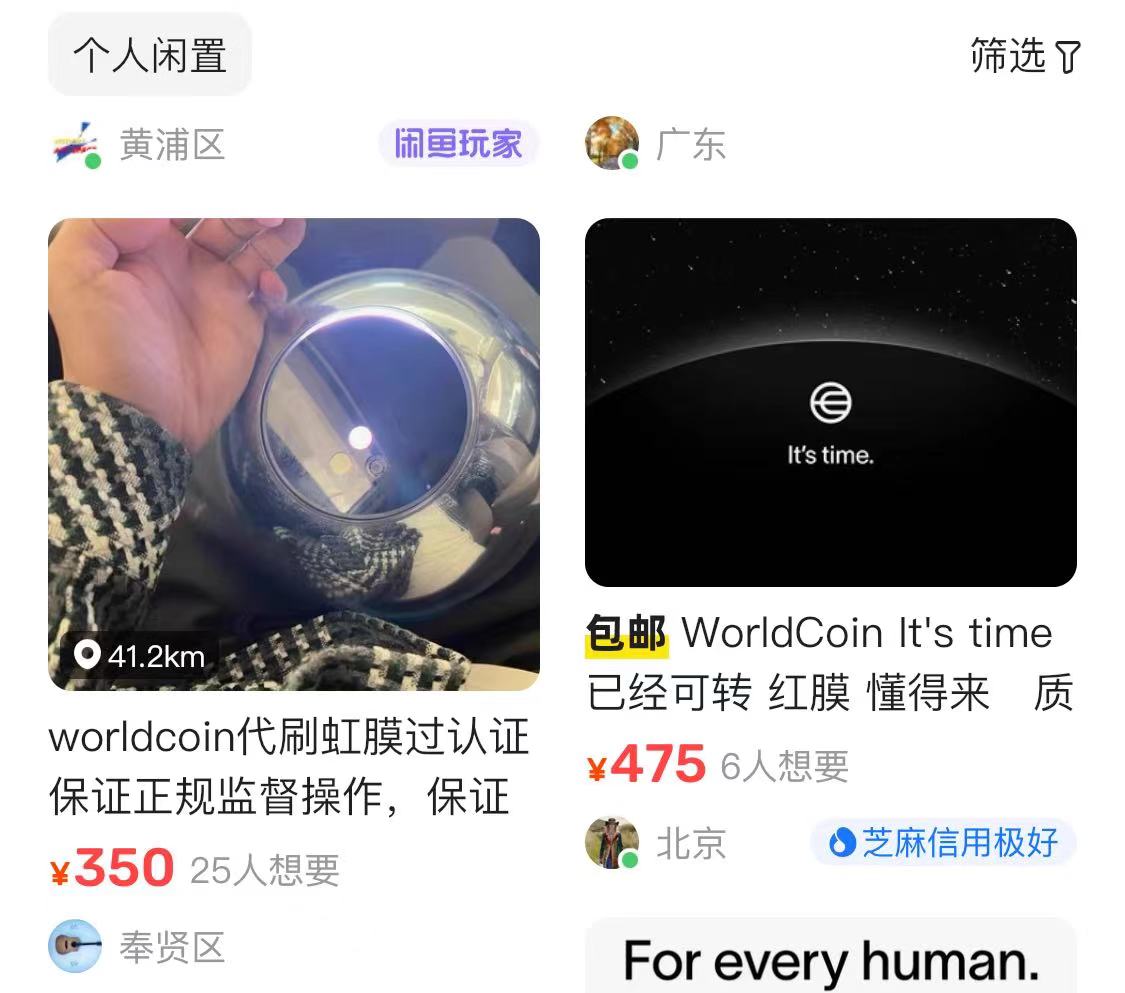Screen dimensions: 1125x993
Task: Open the 奉贤区 seller's profile
Action: click(x=75, y=946)
